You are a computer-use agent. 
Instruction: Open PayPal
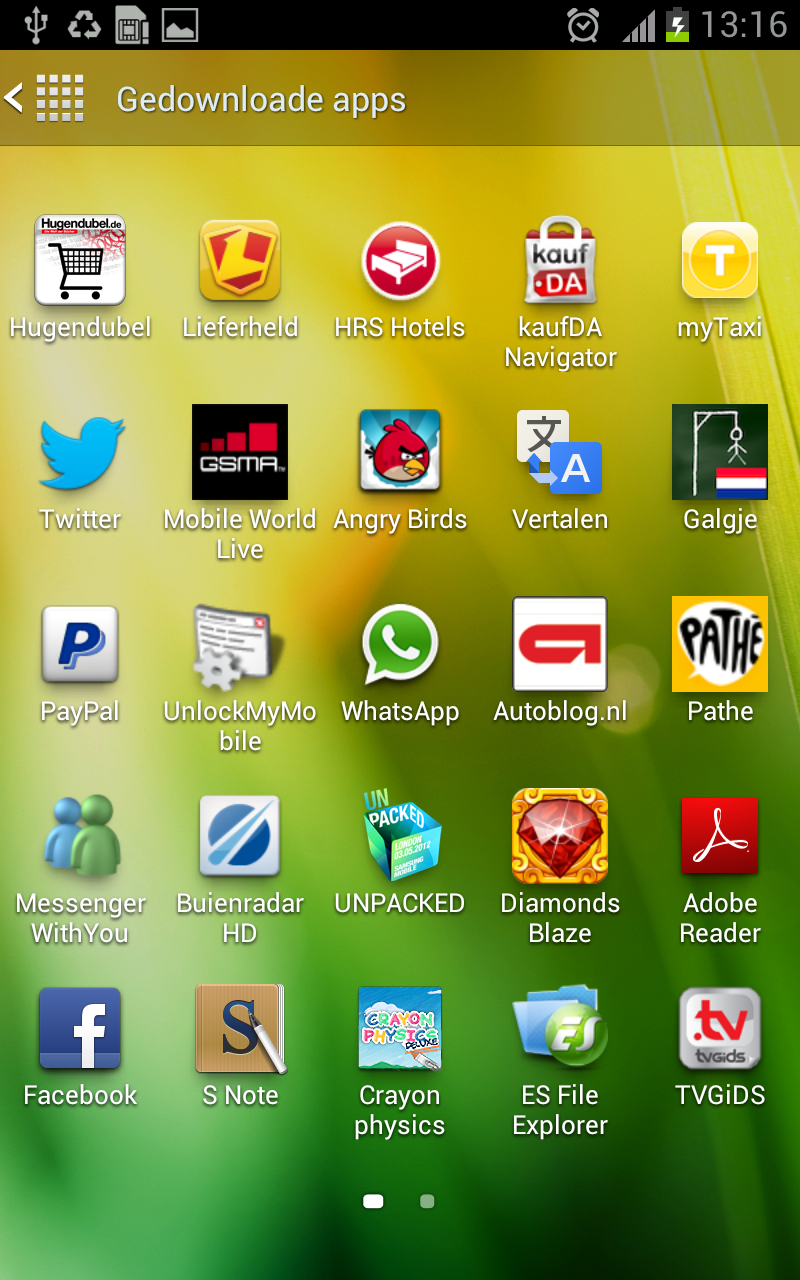pos(80,646)
